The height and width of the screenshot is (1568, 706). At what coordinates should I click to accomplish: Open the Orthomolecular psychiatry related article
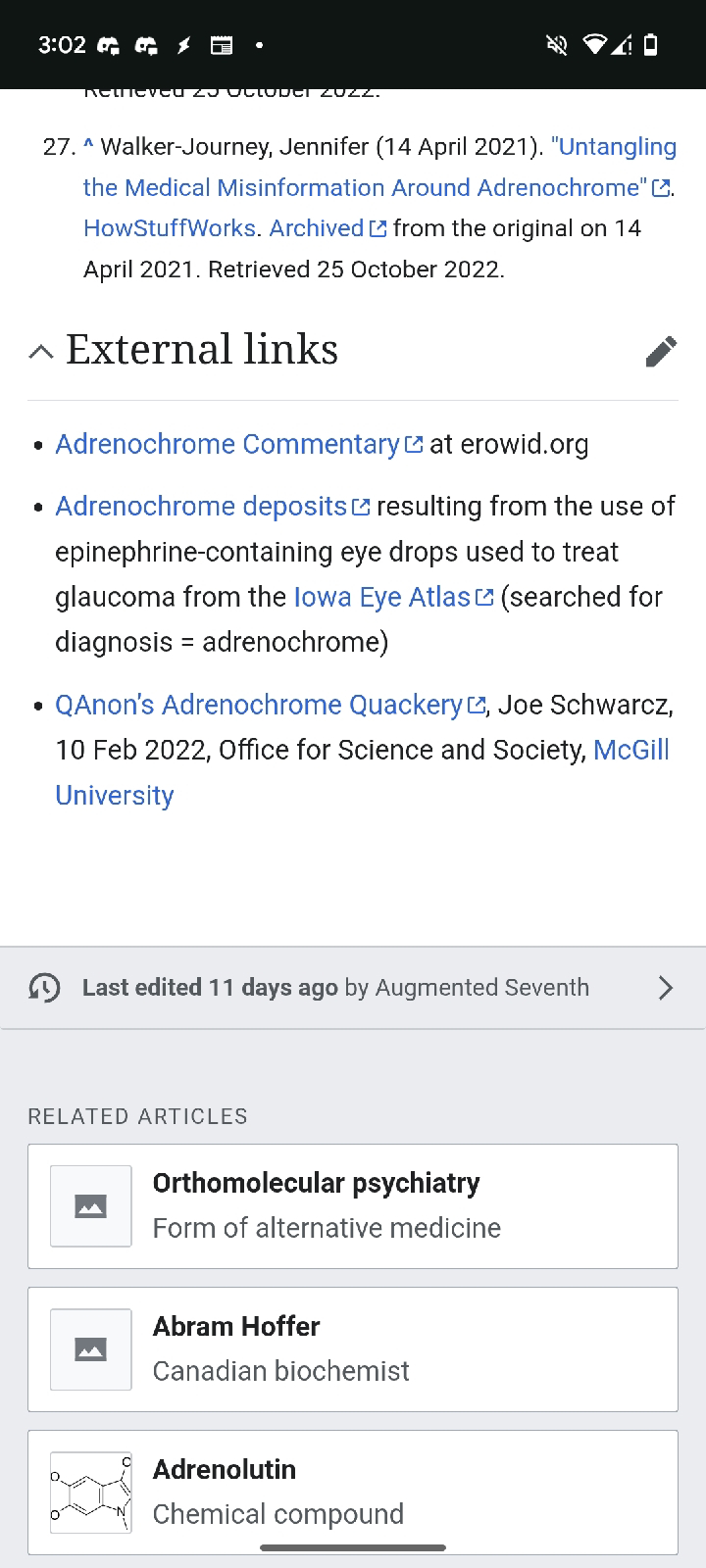tap(353, 1206)
